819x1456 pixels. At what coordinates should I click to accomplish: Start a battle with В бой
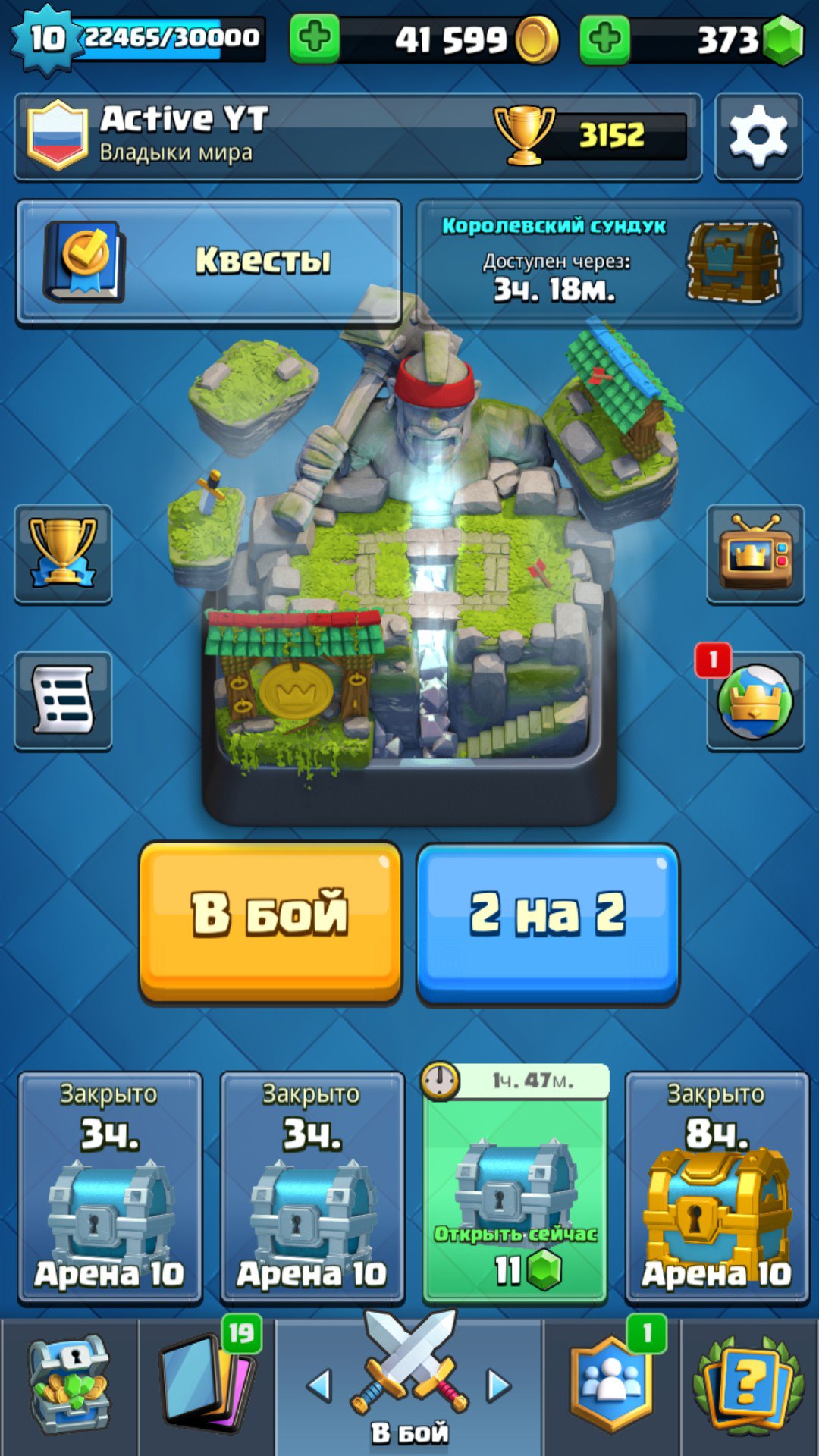270,921
